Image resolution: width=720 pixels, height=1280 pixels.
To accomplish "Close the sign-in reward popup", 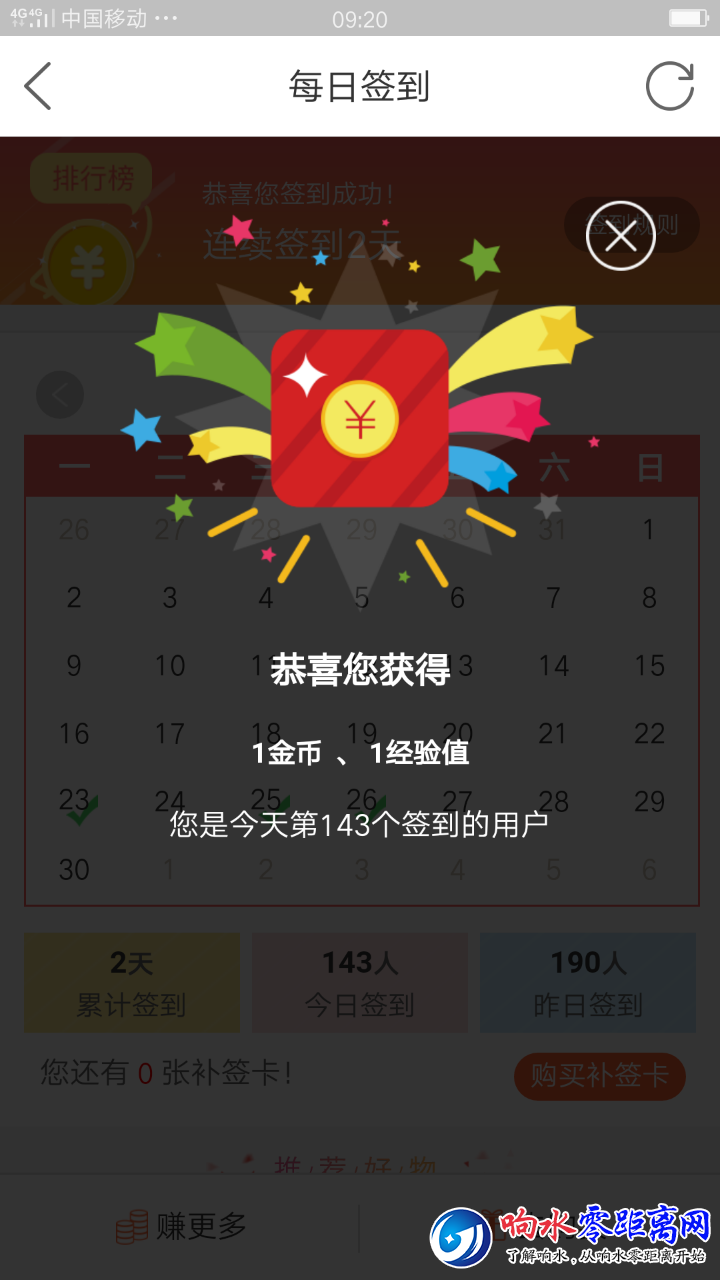I will tap(620, 236).
